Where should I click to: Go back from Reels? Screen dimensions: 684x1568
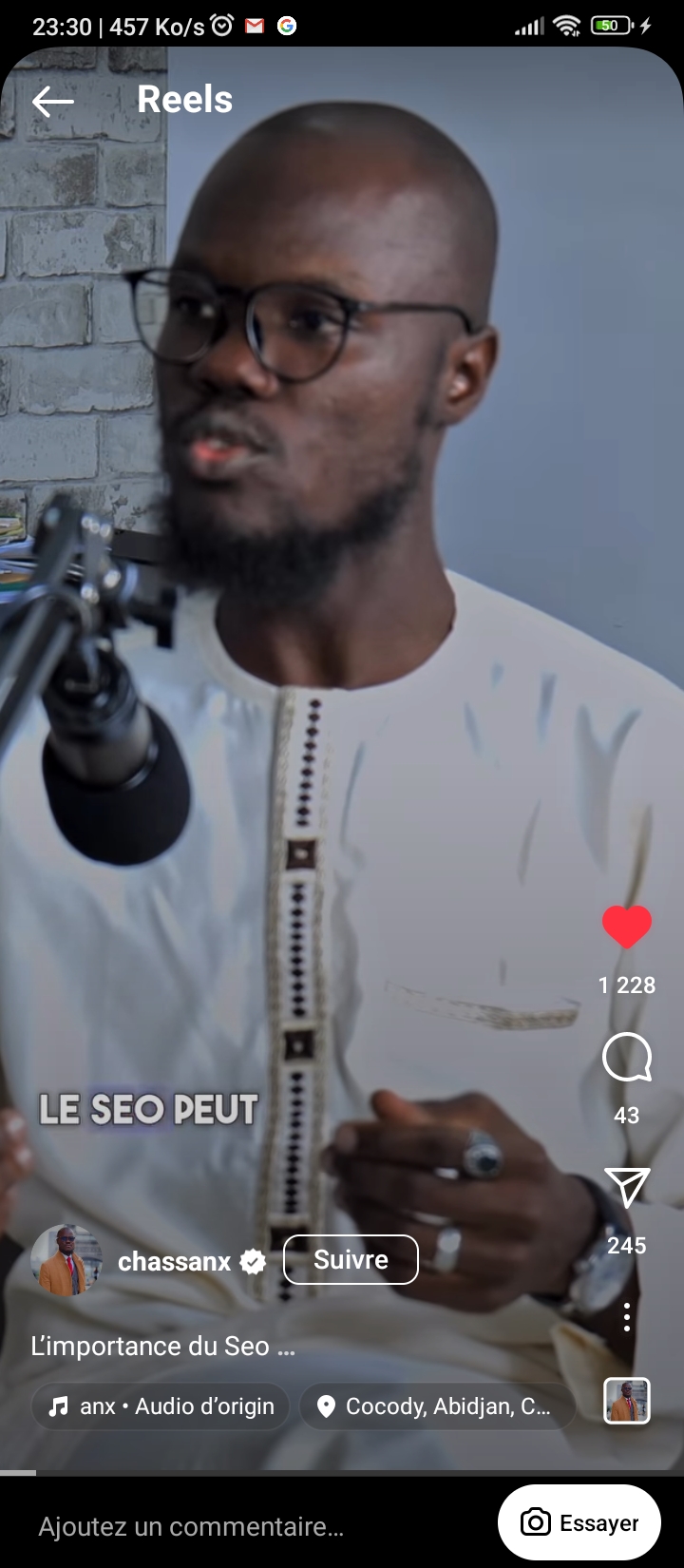tap(53, 102)
